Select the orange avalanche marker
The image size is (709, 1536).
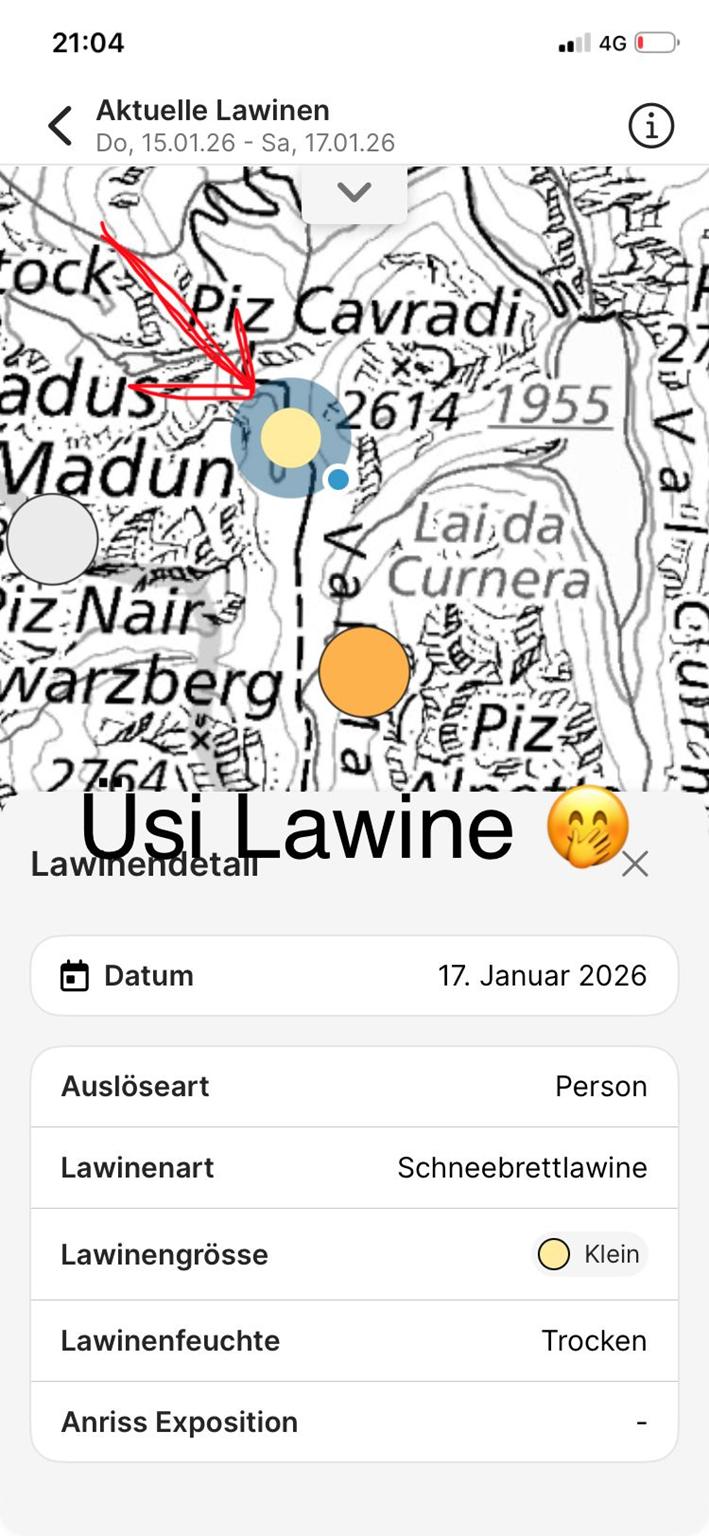[x=364, y=671]
